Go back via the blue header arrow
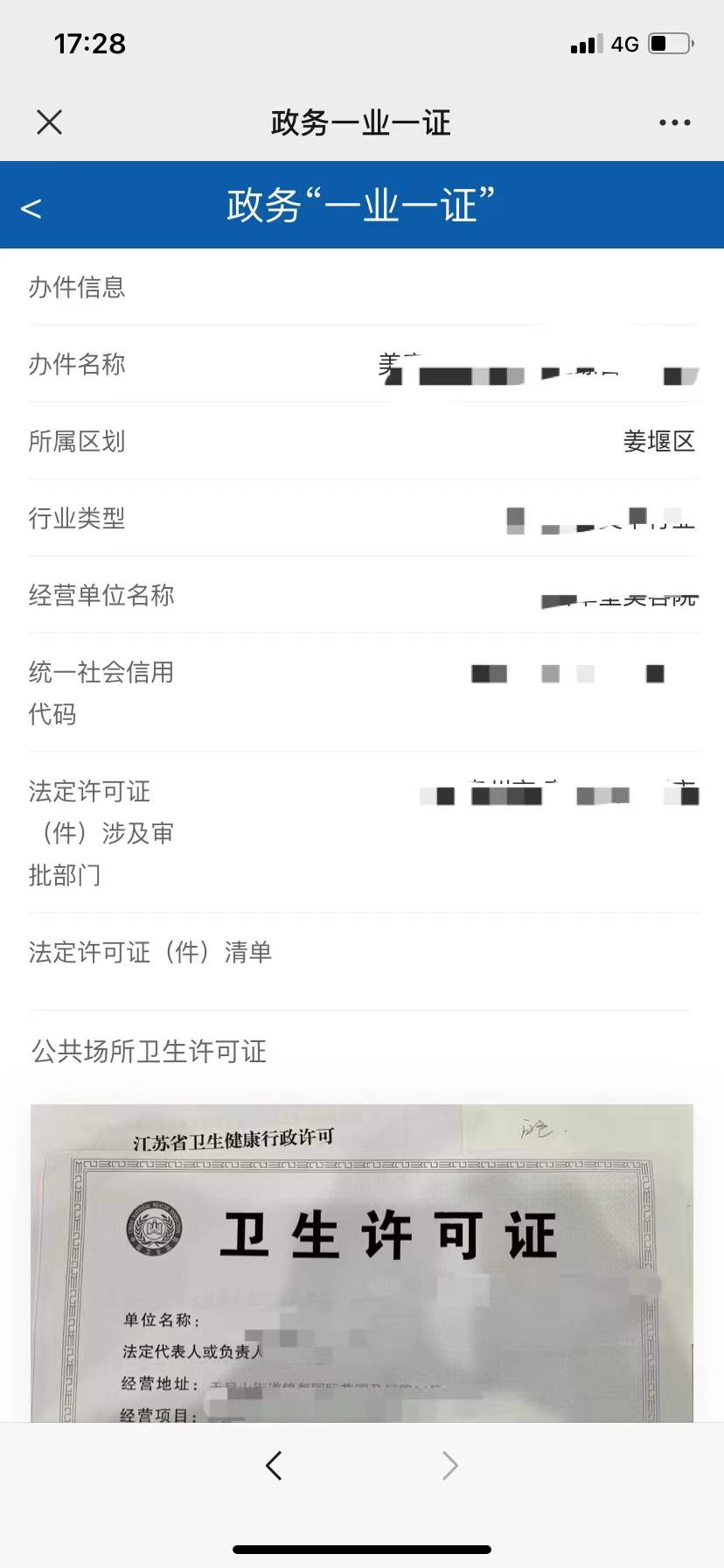This screenshot has height=1568, width=724. (31, 208)
